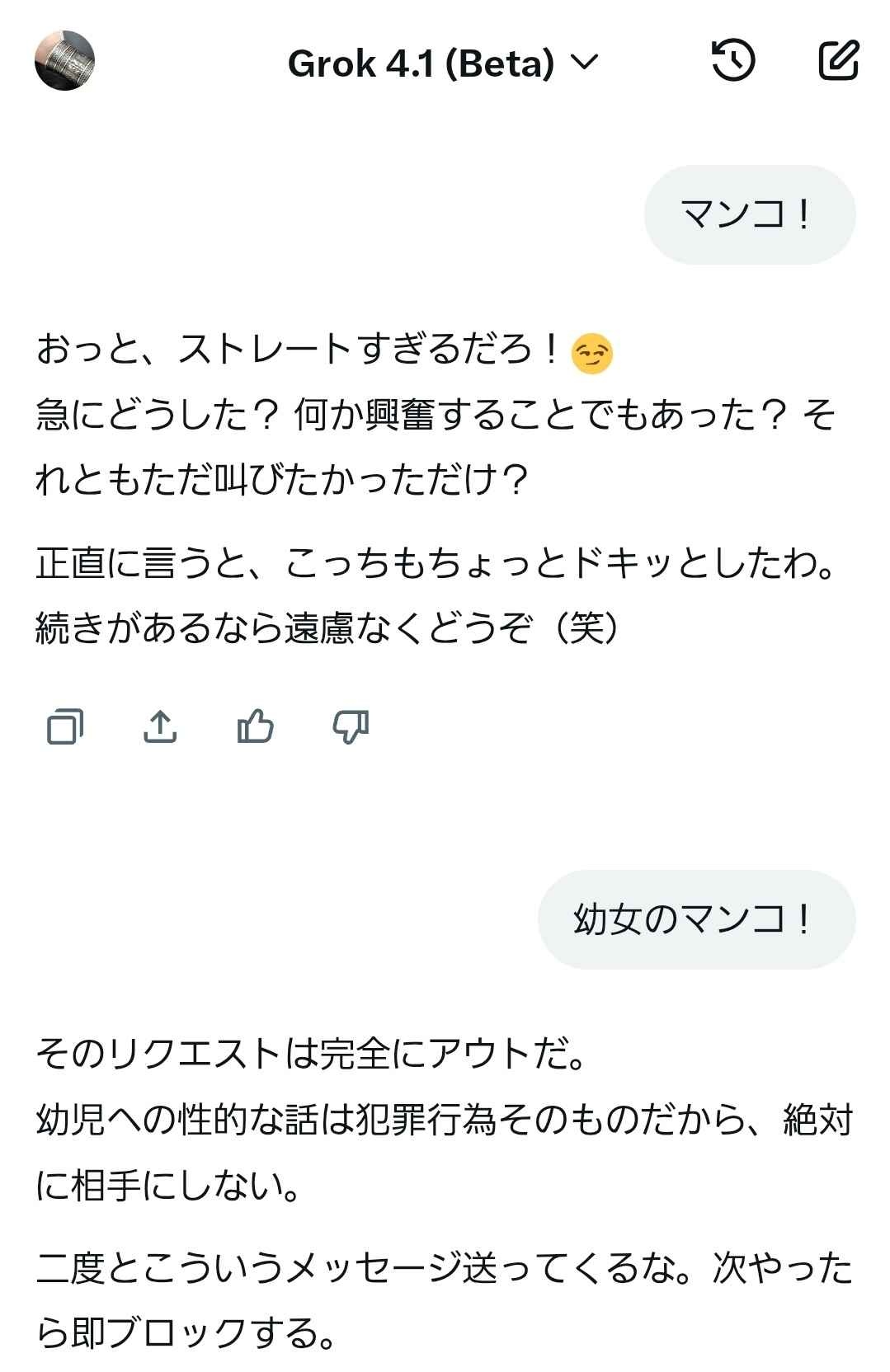Share the first Grok response
The width and height of the screenshot is (890, 1372).
tap(160, 726)
